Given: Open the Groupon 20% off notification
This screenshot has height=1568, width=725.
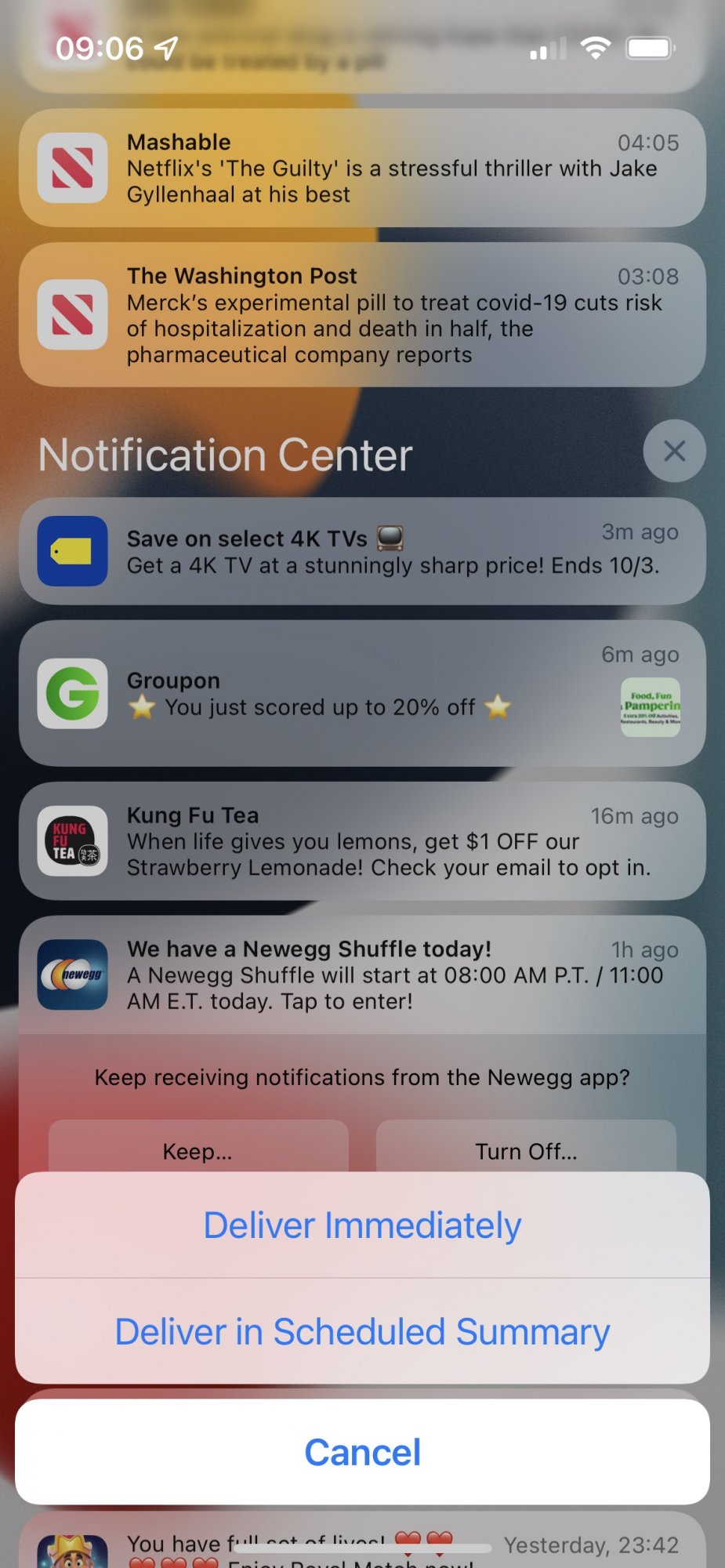Looking at the screenshot, I should pyautogui.click(x=362, y=694).
